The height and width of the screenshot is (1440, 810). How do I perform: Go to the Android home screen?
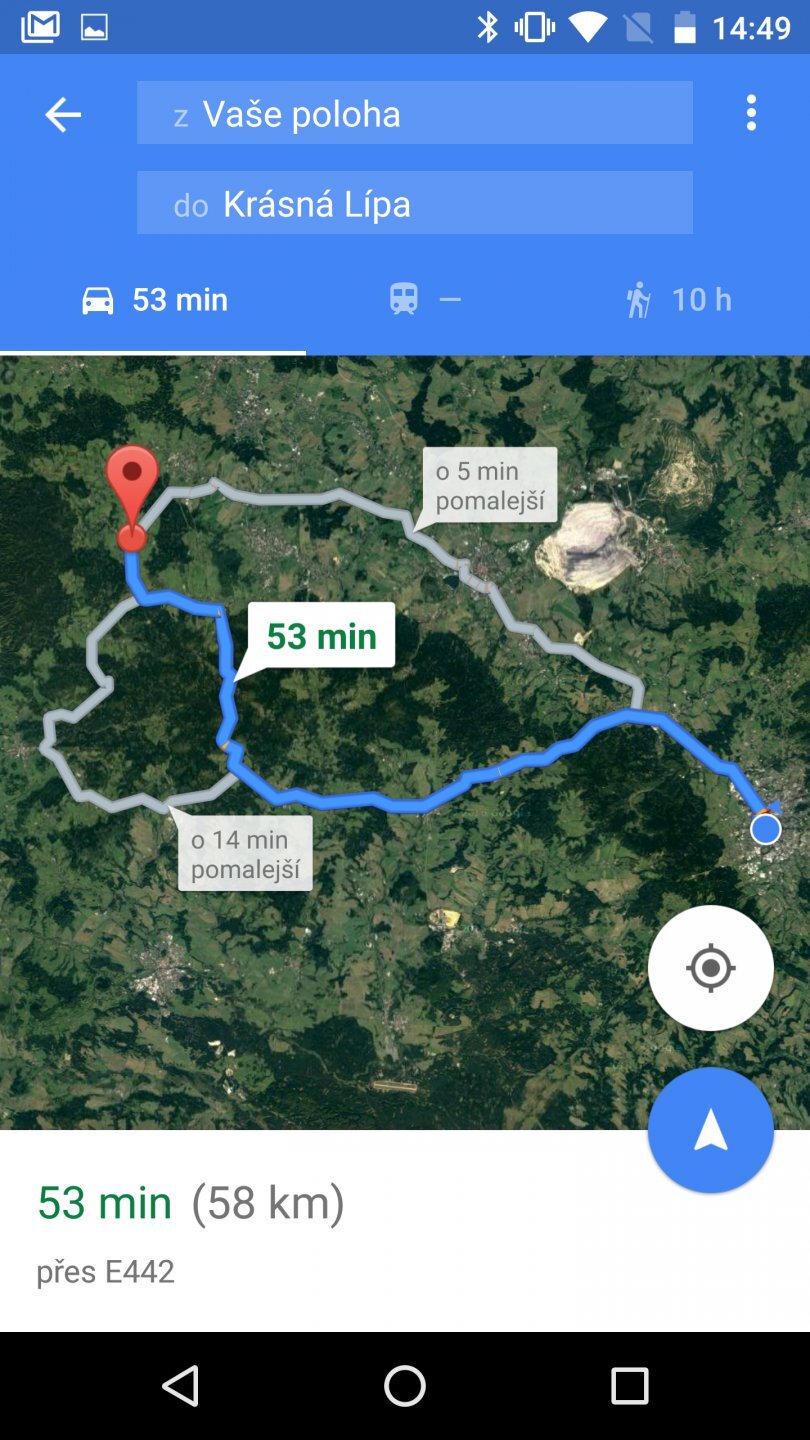[405, 1386]
